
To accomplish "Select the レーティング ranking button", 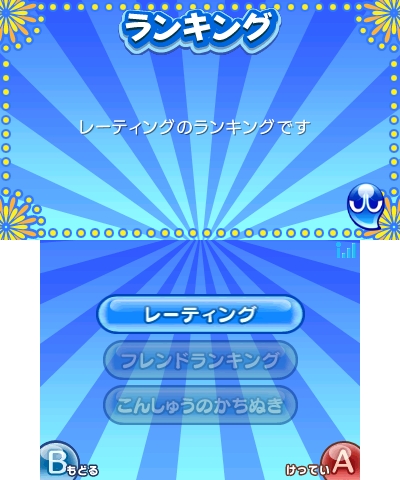I will point(200,314).
